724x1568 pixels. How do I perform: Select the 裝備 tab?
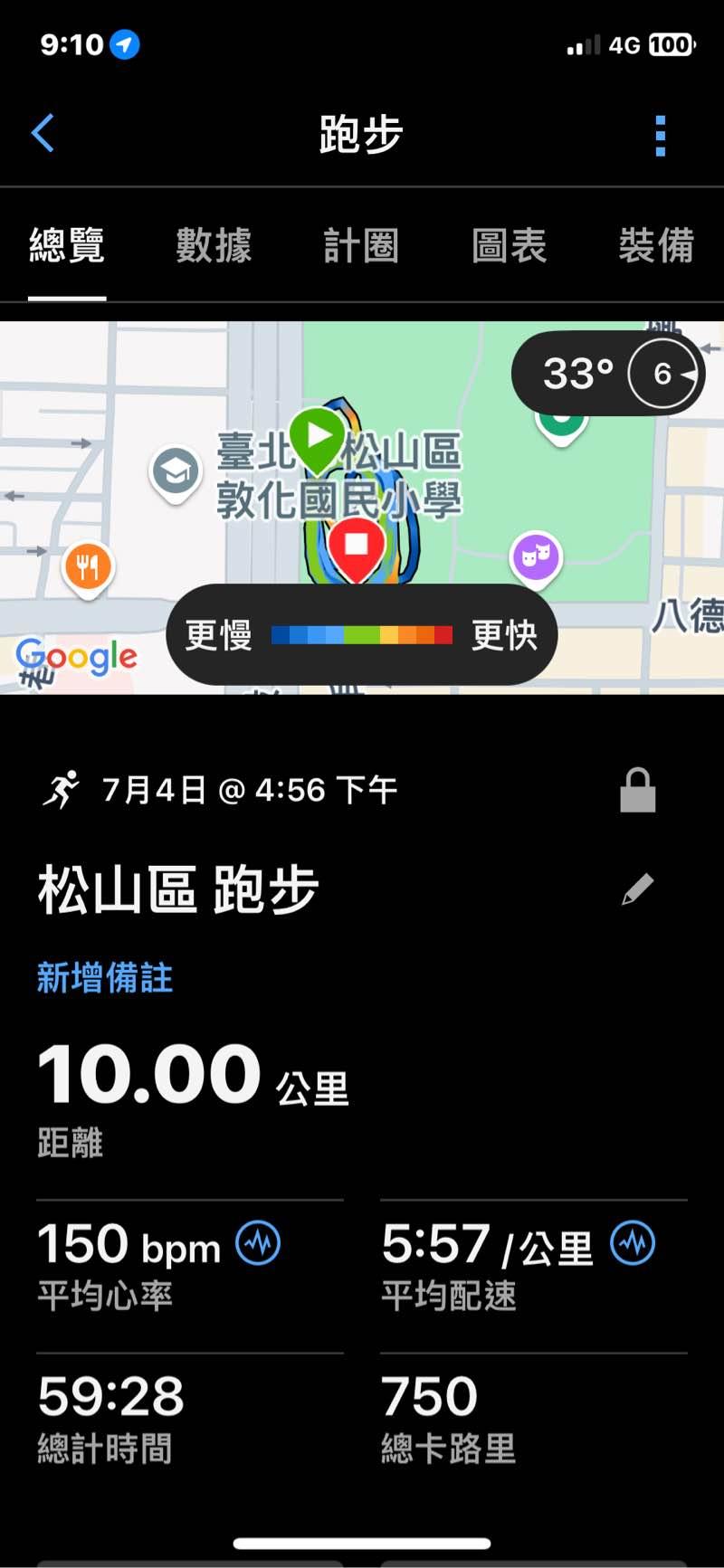tap(656, 246)
